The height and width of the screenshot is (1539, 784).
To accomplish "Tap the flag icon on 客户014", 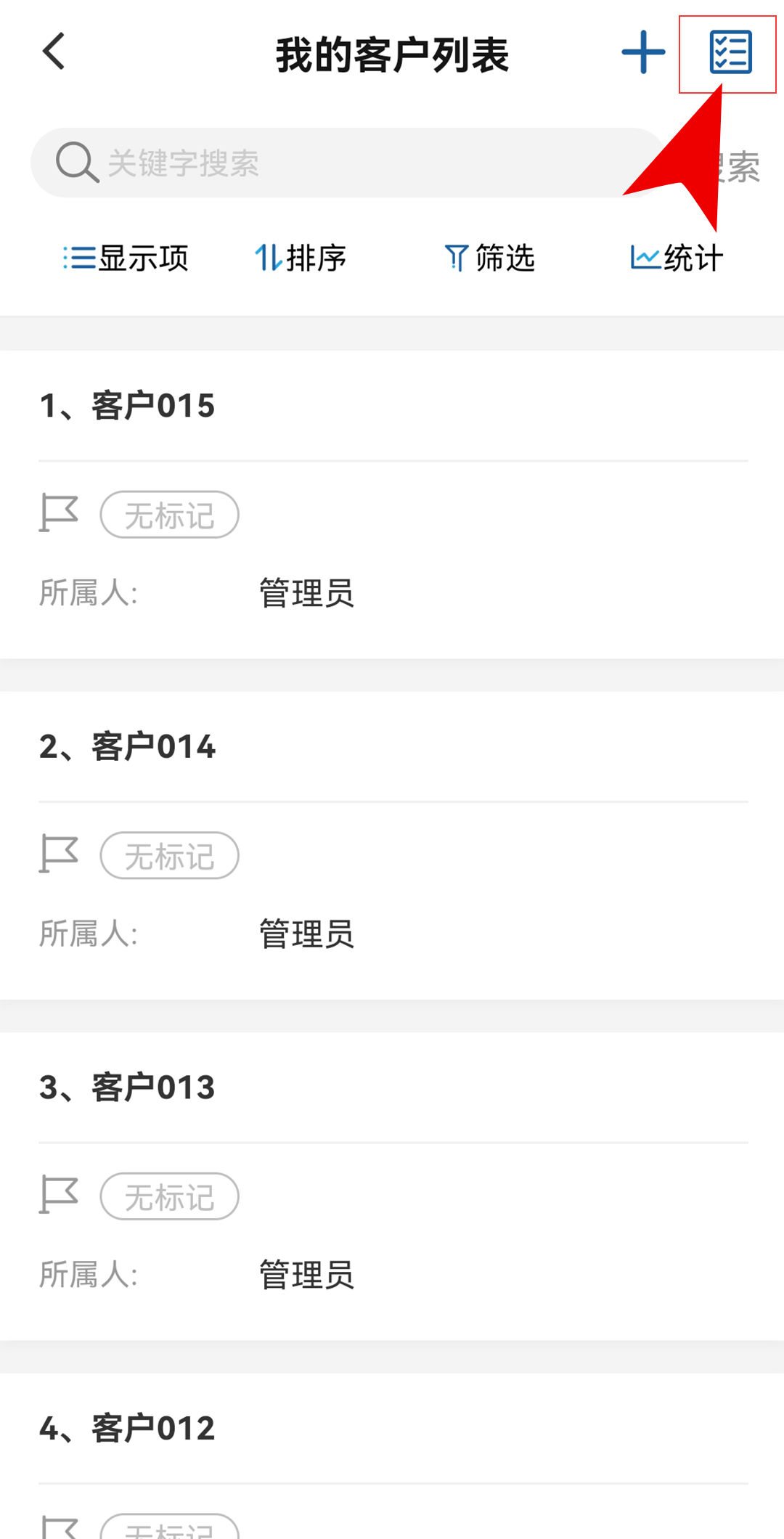I will pos(58,854).
